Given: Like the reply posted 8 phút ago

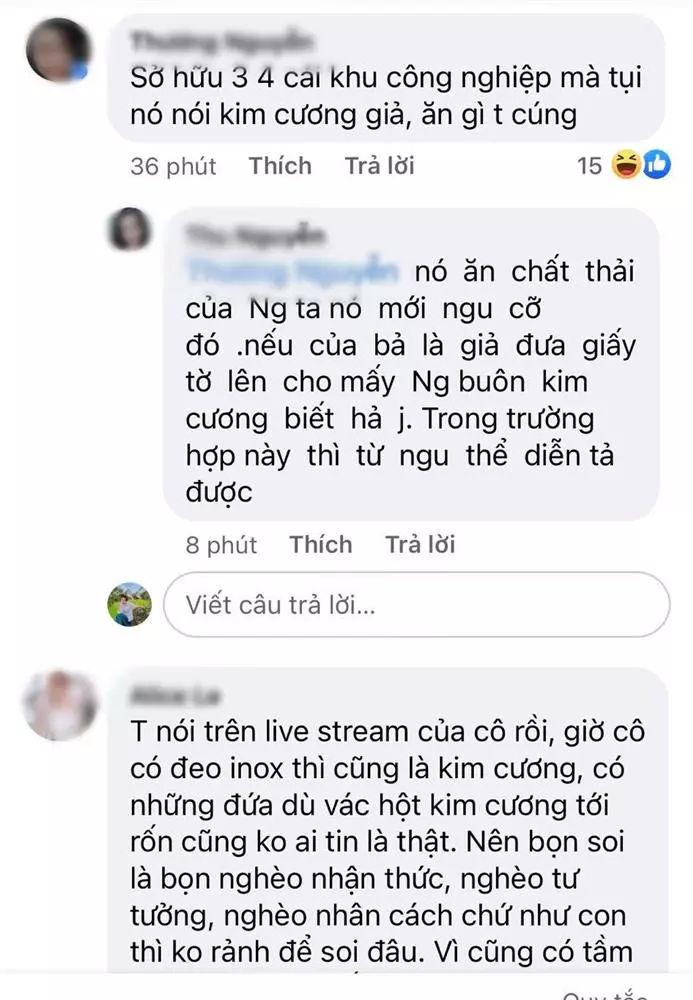Looking at the screenshot, I should pos(320,545).
